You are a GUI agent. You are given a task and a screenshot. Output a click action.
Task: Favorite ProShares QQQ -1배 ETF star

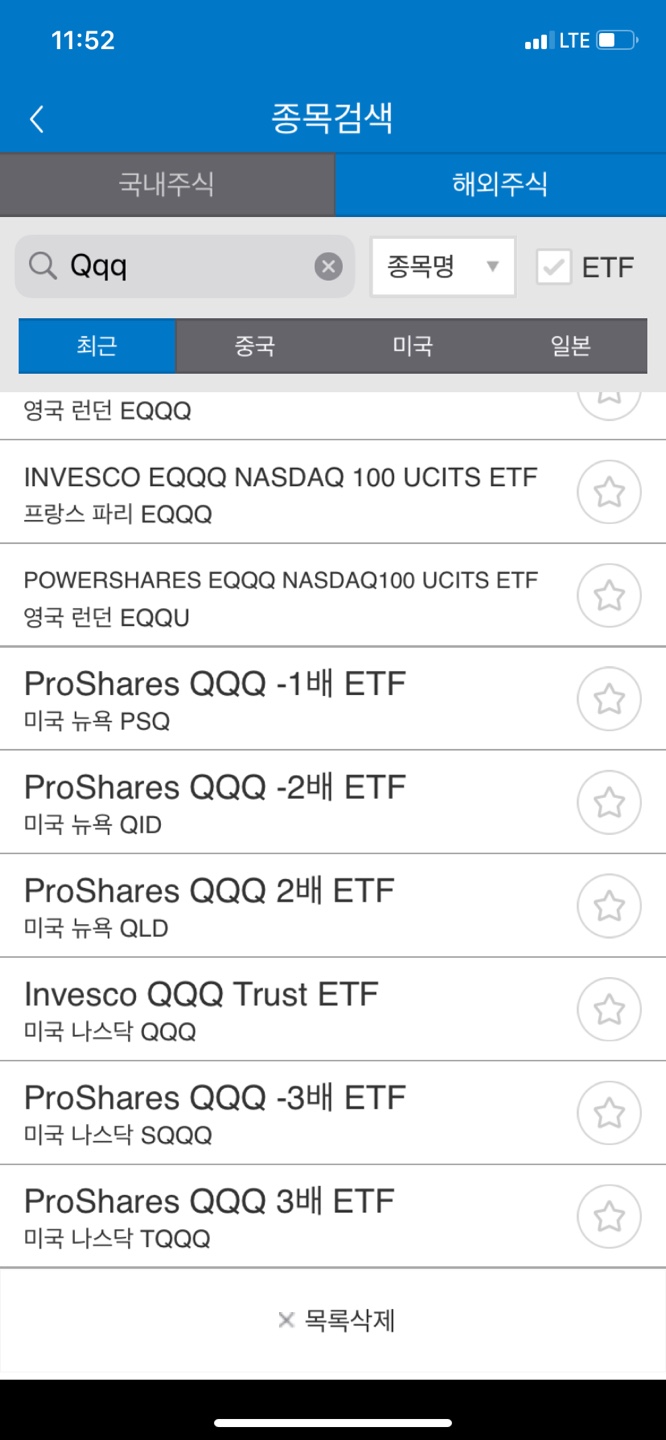(609, 699)
